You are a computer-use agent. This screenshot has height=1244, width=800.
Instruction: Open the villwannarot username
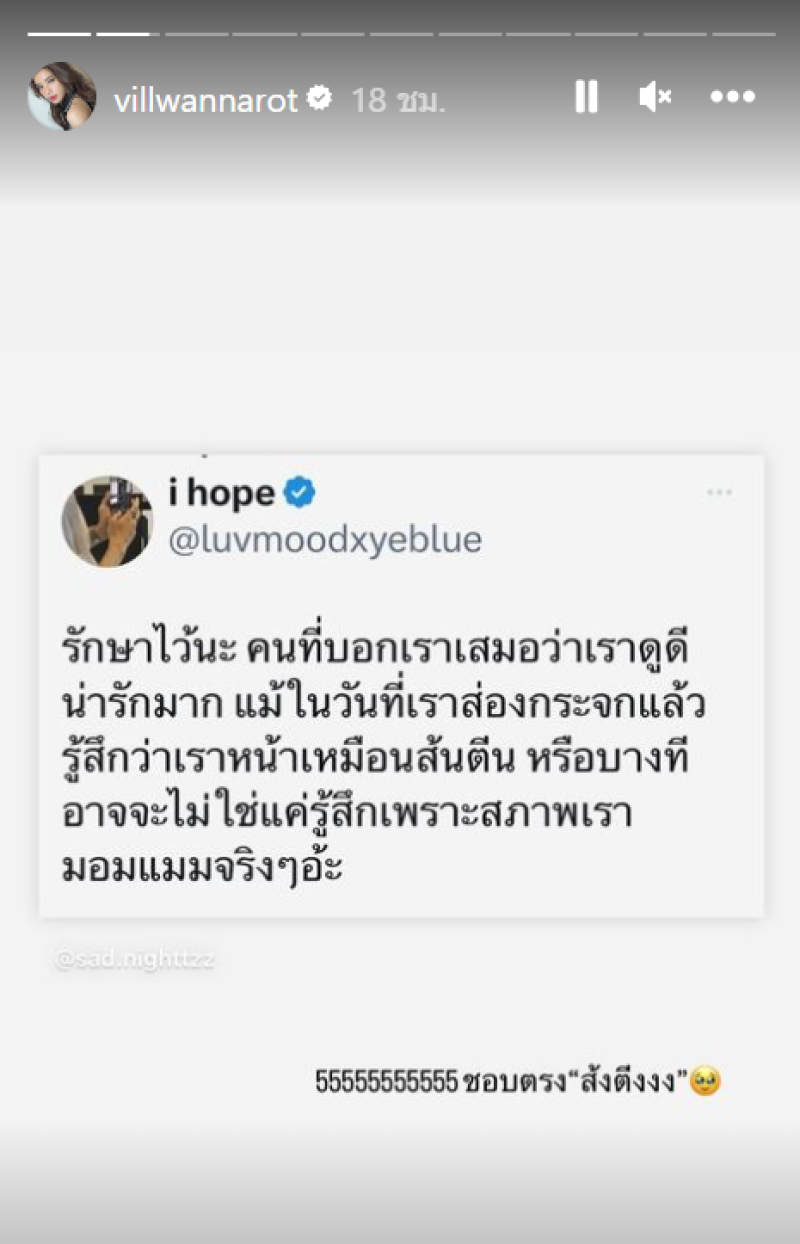pyautogui.click(x=206, y=100)
